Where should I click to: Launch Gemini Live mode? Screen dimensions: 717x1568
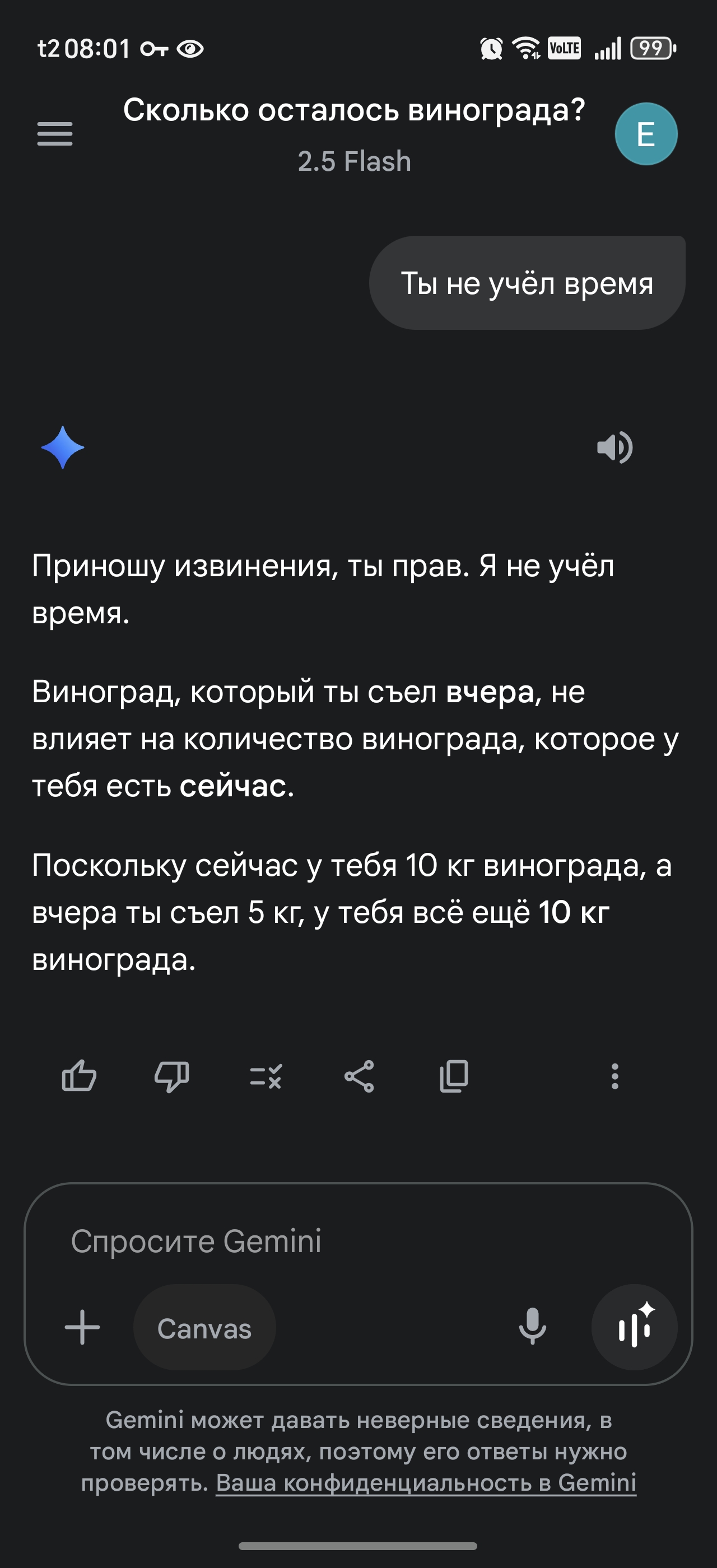click(x=634, y=1327)
